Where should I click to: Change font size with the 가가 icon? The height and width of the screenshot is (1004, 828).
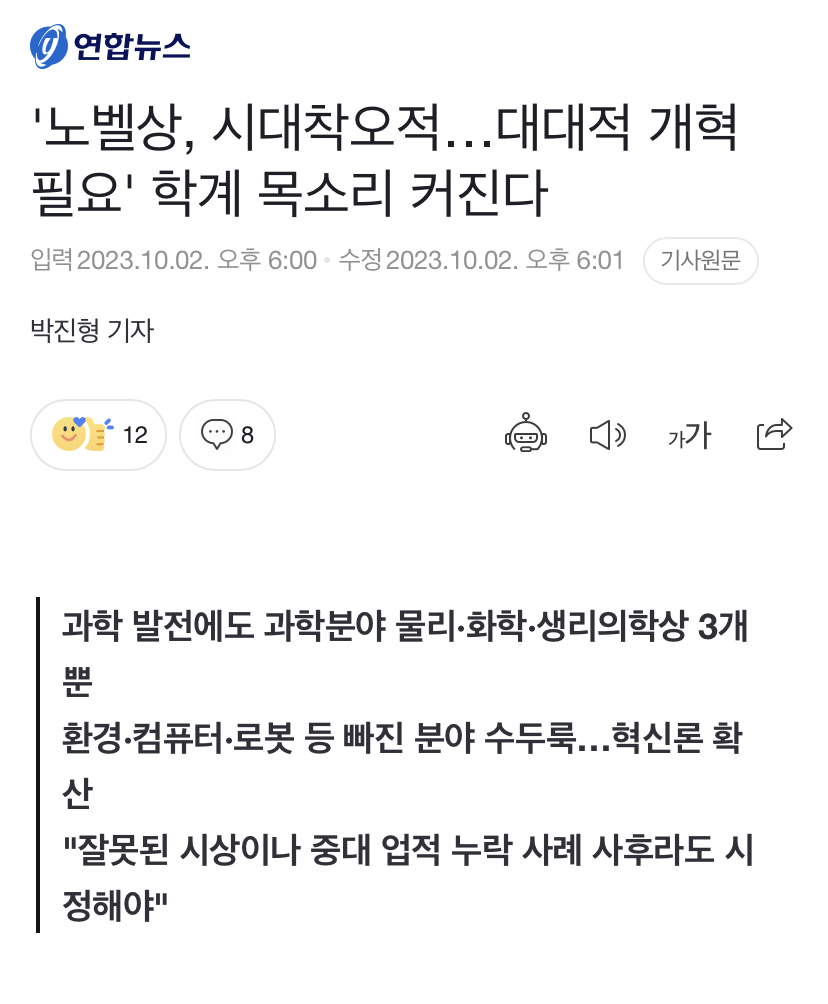point(689,434)
